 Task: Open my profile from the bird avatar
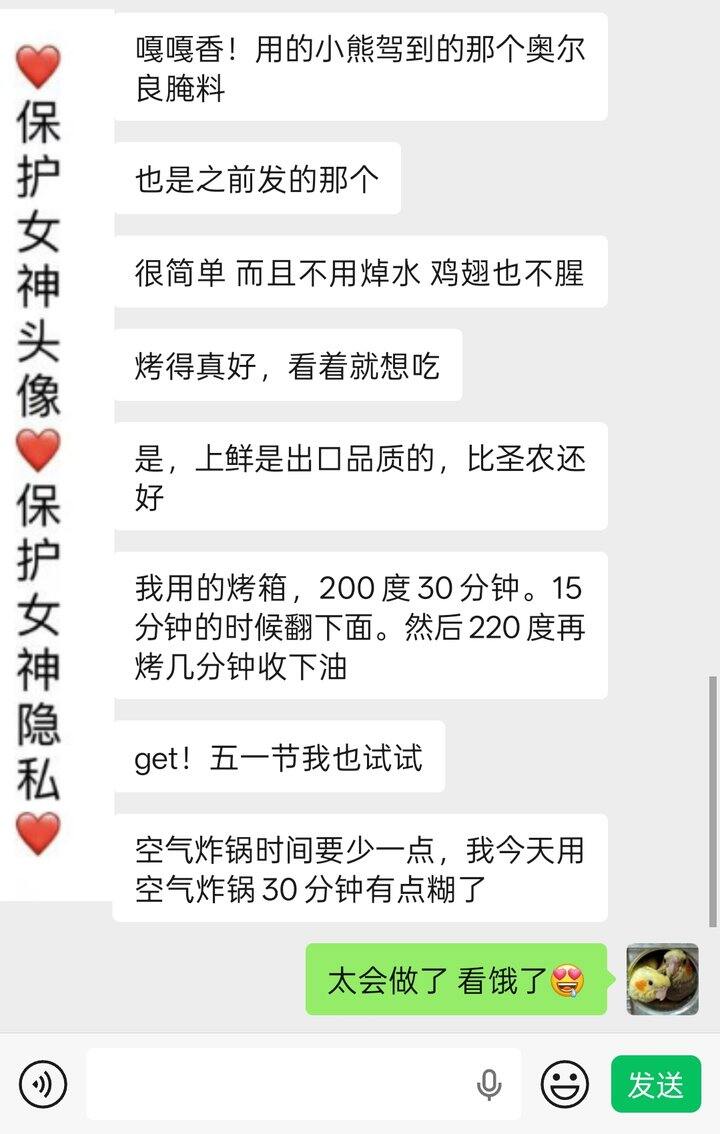point(662,979)
